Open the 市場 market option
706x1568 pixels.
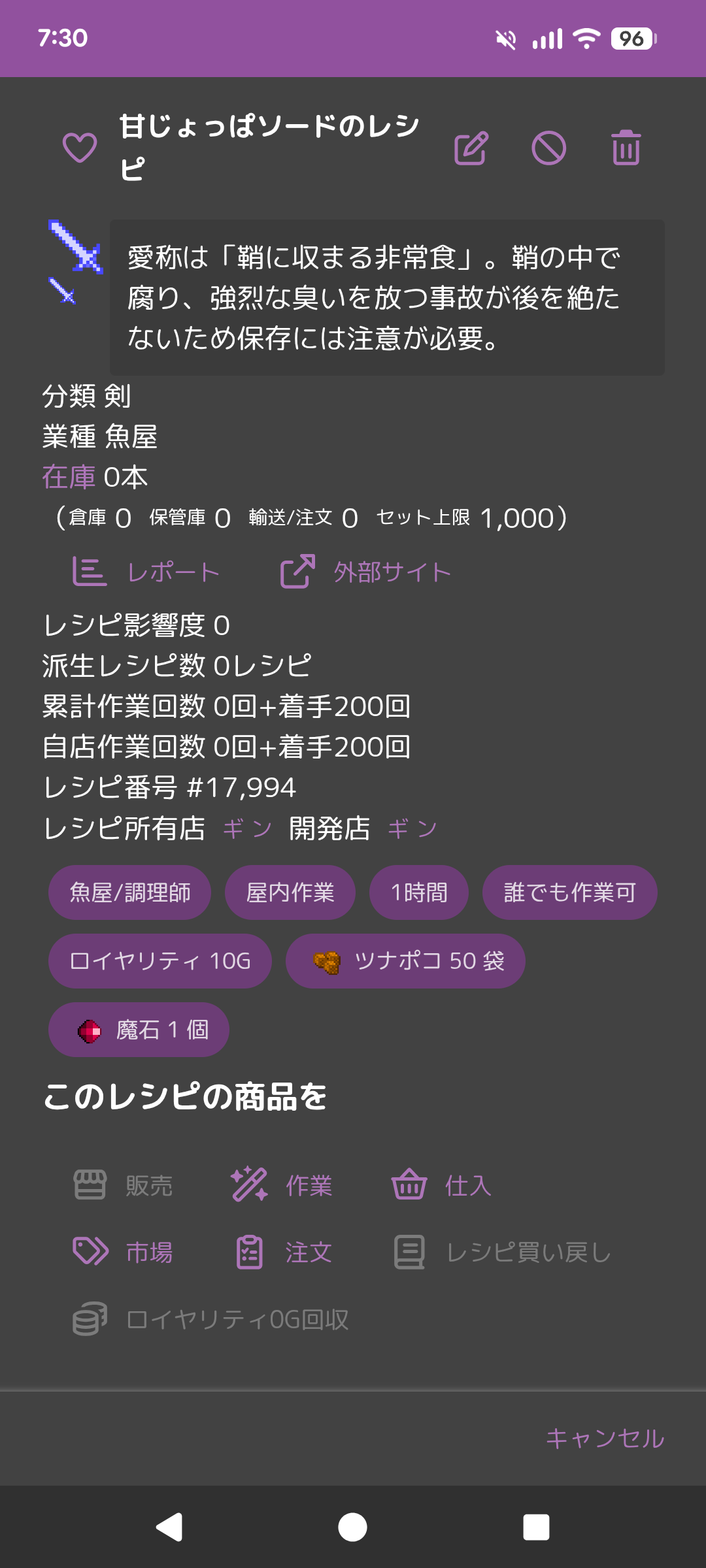coord(123,1252)
